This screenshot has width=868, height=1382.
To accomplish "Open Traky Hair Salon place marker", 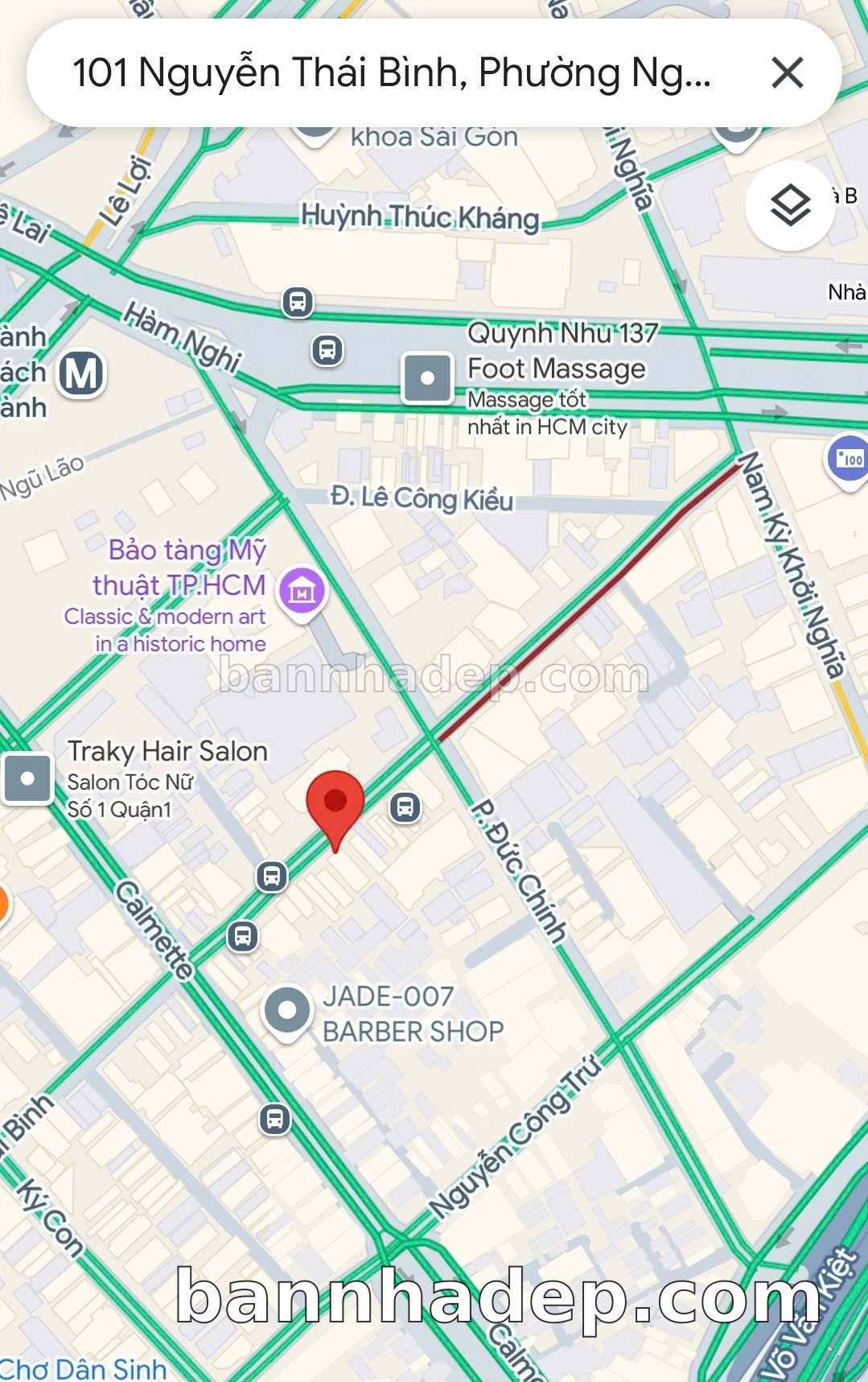I will point(28,778).
